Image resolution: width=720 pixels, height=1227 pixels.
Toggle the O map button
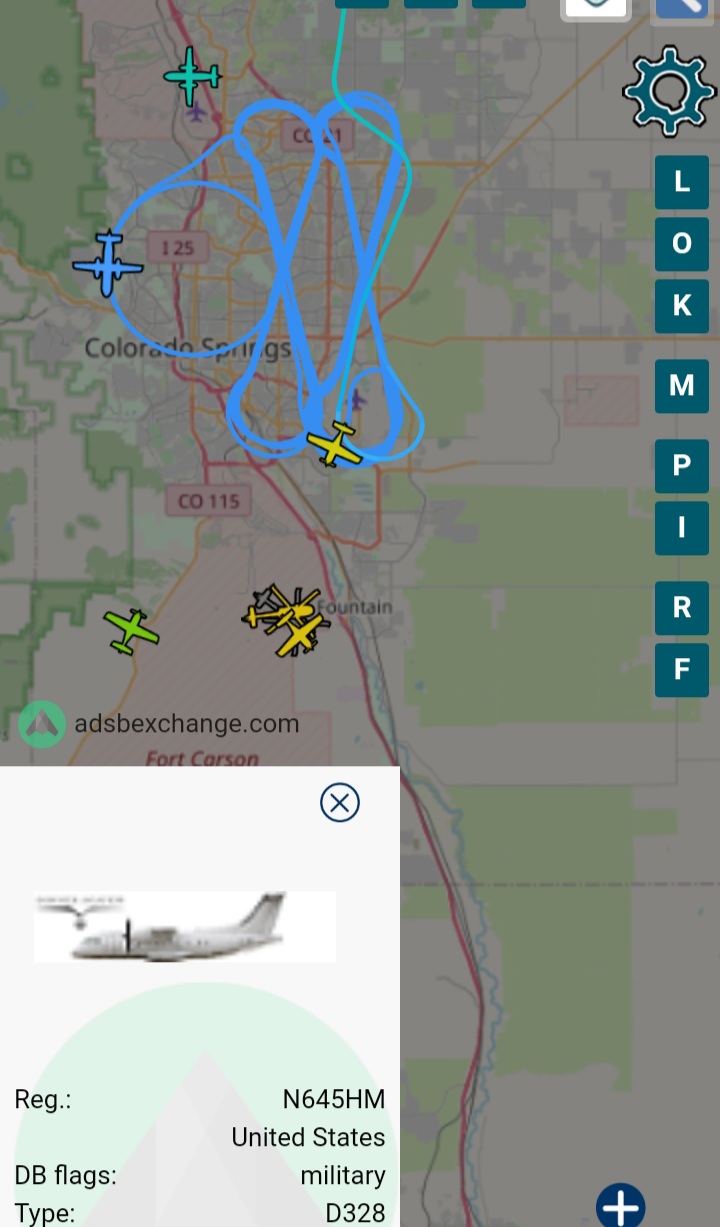pyautogui.click(x=682, y=244)
